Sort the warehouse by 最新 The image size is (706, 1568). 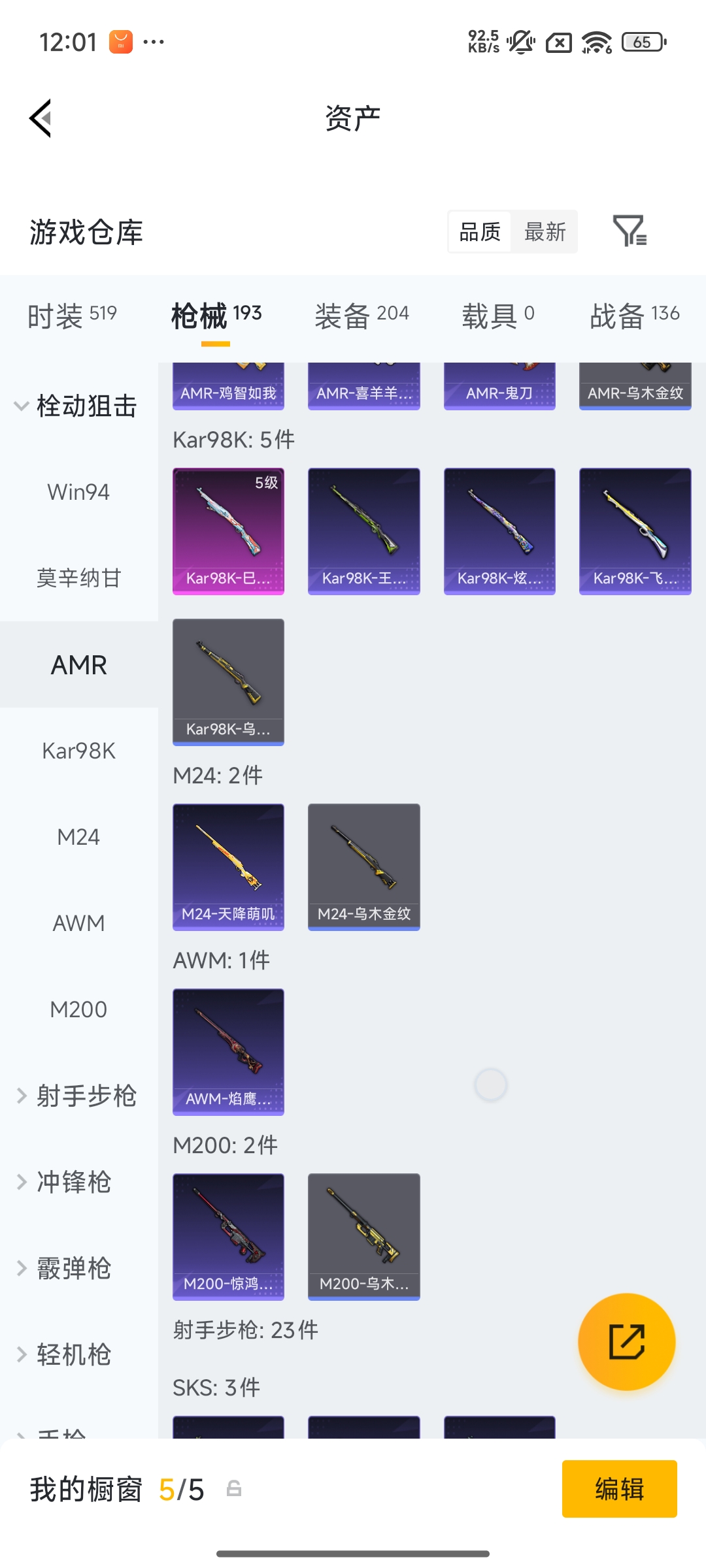click(545, 232)
